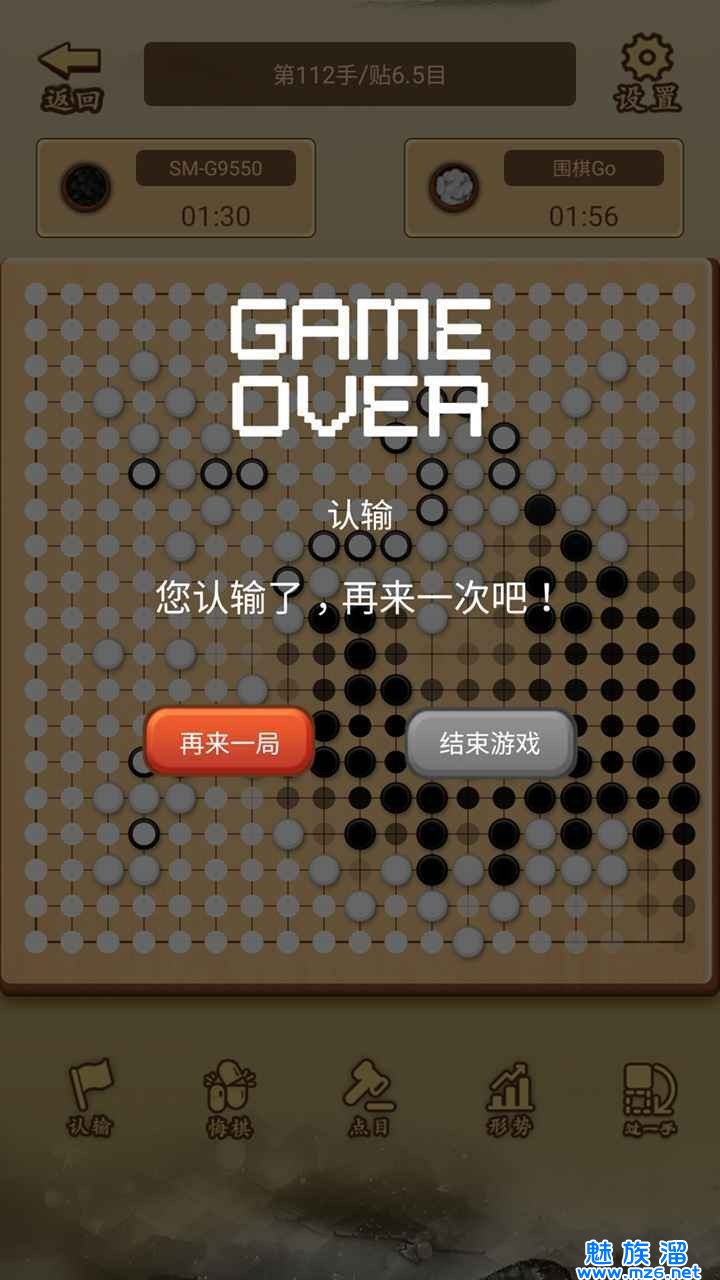This screenshot has height=1280, width=720.
Task: Open the 形势 situation analysis
Action: tap(510, 1099)
